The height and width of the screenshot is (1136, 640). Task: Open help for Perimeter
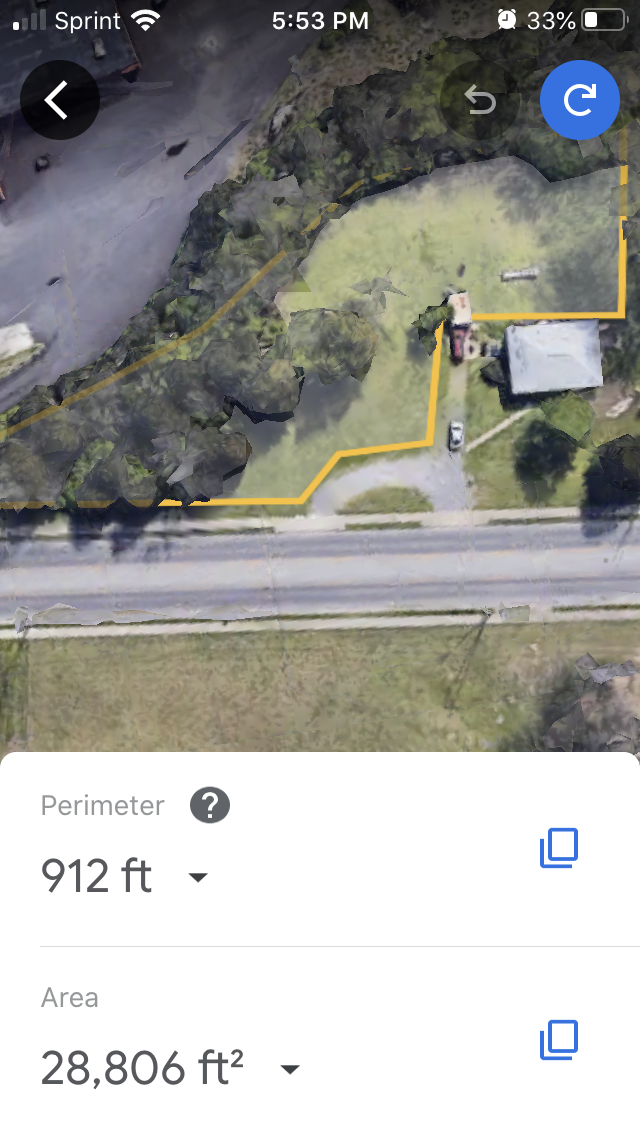210,805
